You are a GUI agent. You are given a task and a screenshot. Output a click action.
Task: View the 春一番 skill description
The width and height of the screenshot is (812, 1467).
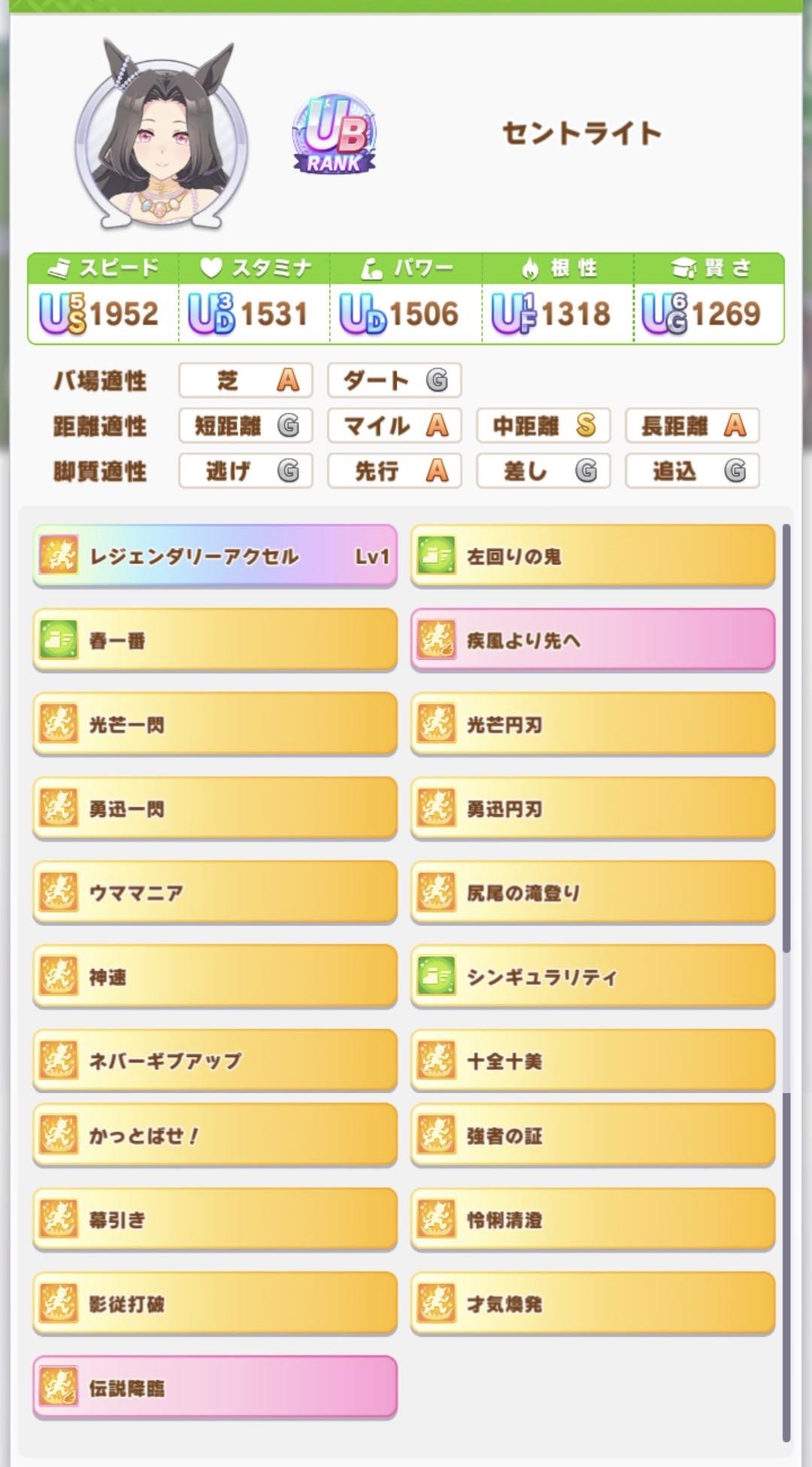click(x=215, y=640)
